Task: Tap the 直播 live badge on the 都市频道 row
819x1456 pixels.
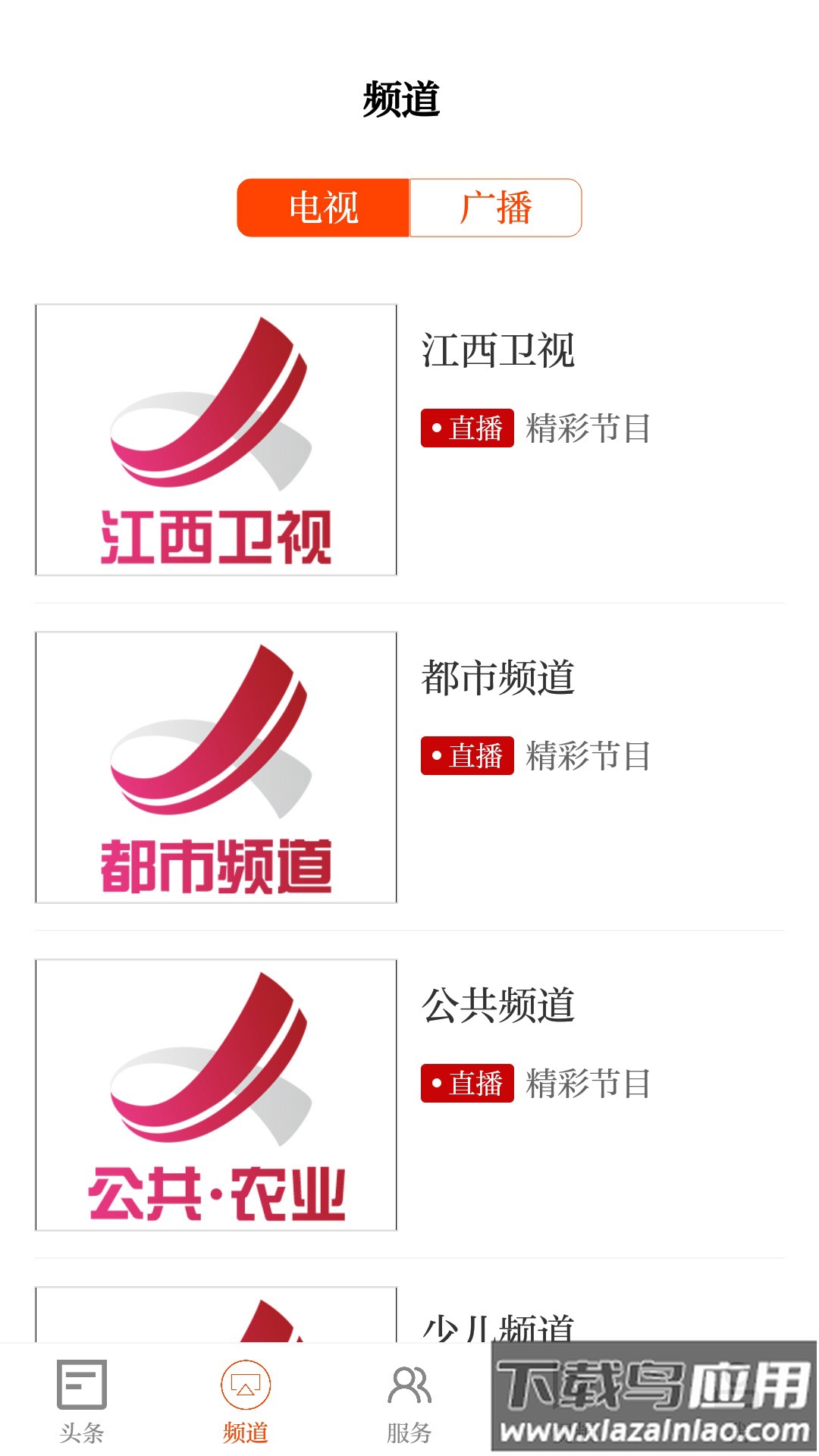Action: click(467, 756)
